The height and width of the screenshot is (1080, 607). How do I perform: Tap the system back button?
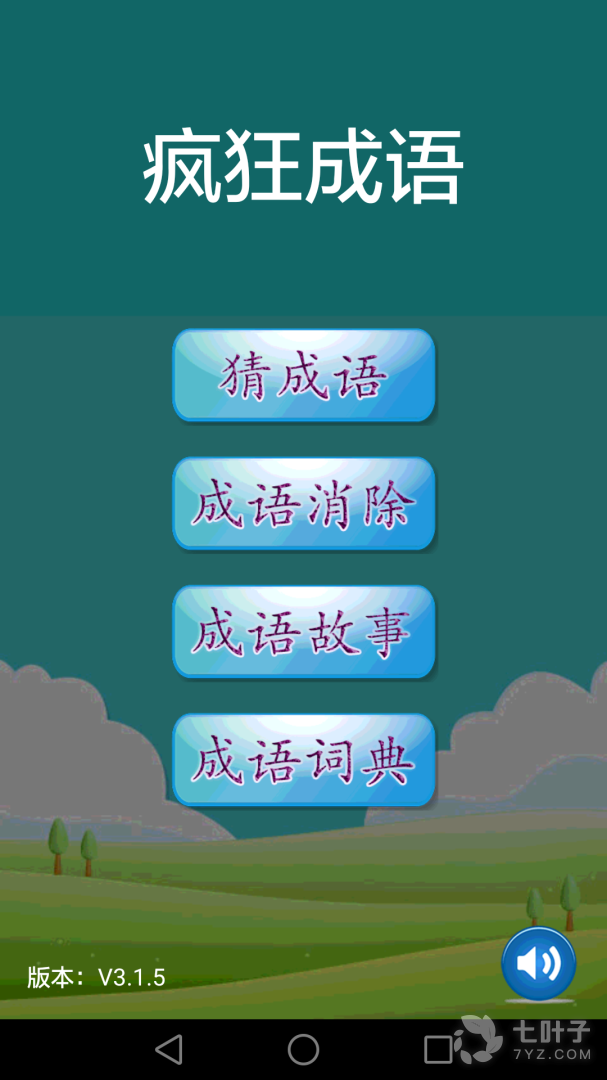[169, 1049]
